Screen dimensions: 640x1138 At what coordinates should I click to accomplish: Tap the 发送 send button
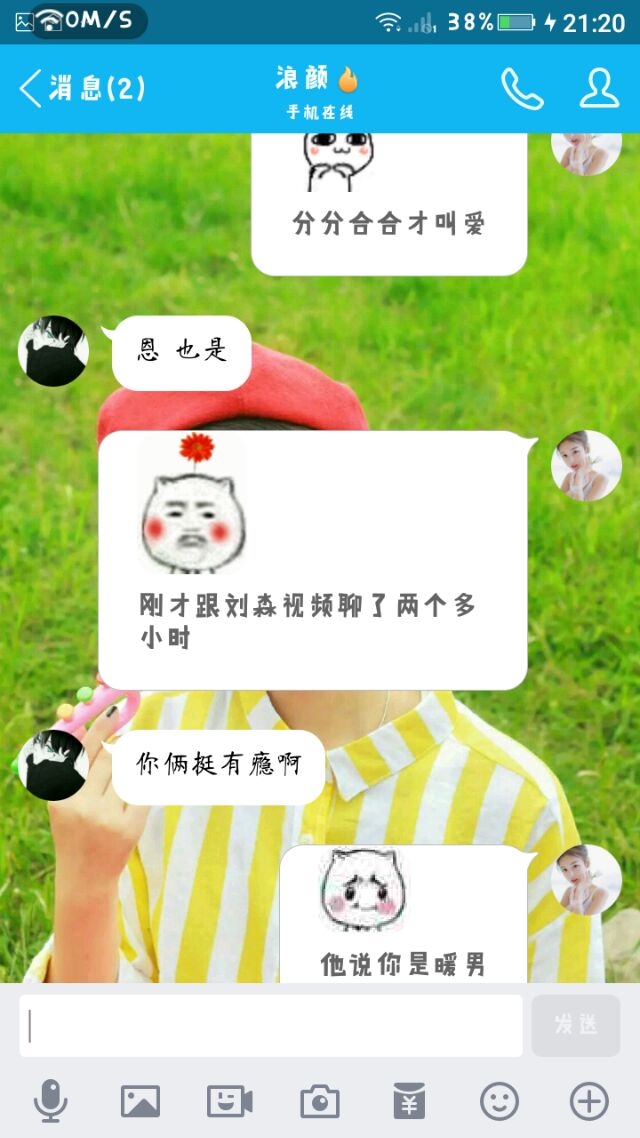click(575, 1026)
